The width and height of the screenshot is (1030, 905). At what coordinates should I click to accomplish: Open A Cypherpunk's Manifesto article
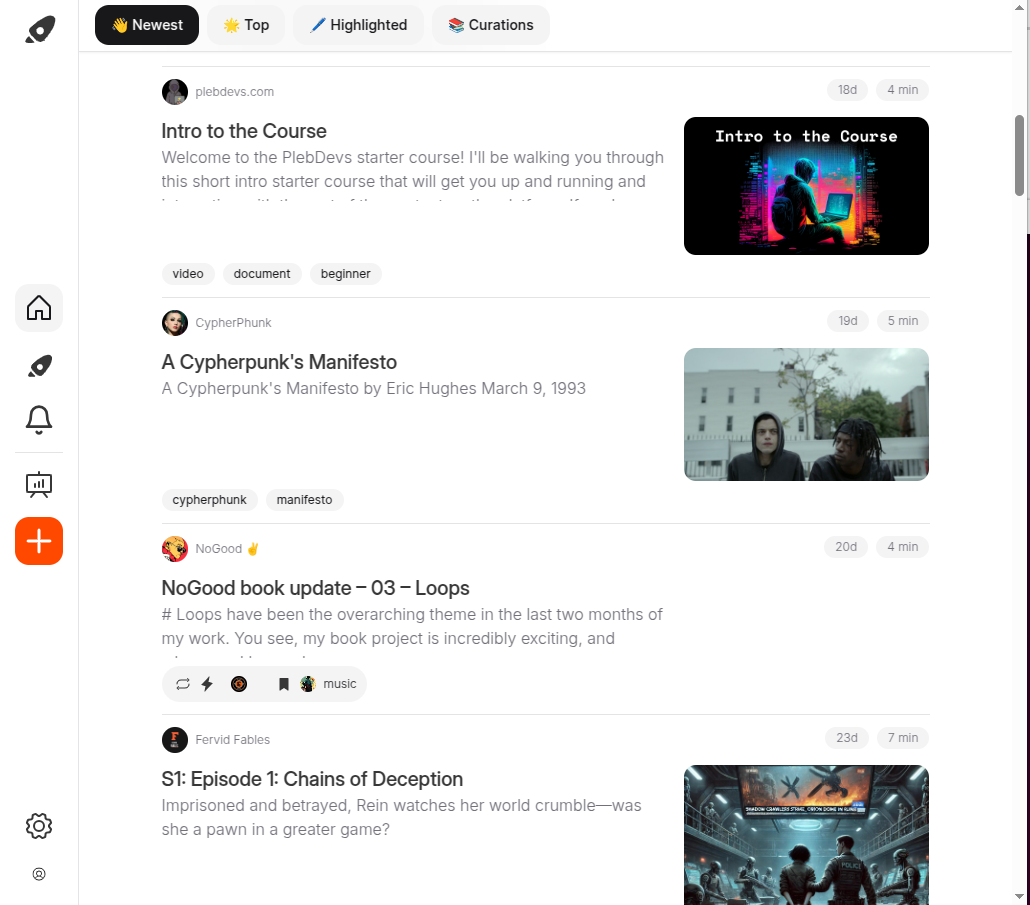279,362
